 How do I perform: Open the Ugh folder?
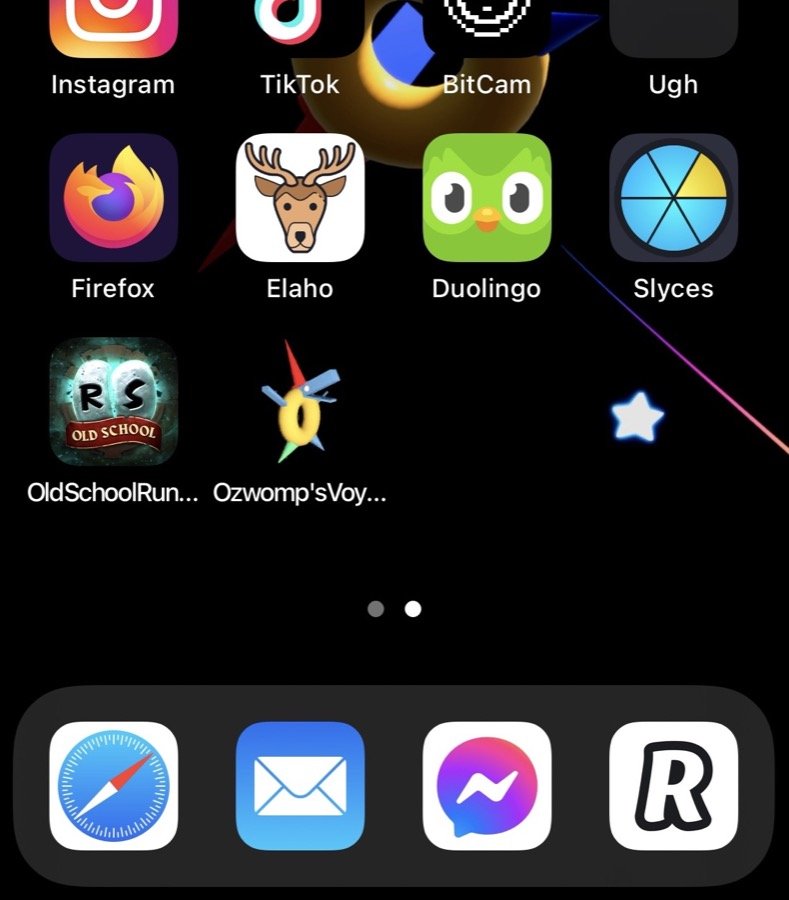673,30
